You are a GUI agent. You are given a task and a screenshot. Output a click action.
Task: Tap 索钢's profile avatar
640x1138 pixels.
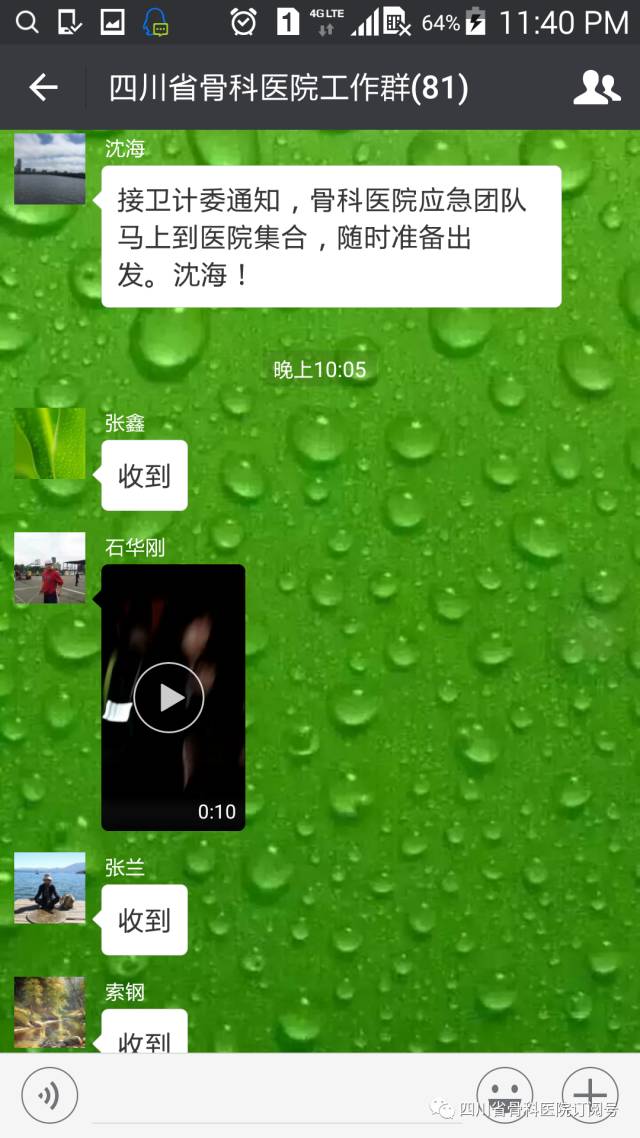[50, 1012]
